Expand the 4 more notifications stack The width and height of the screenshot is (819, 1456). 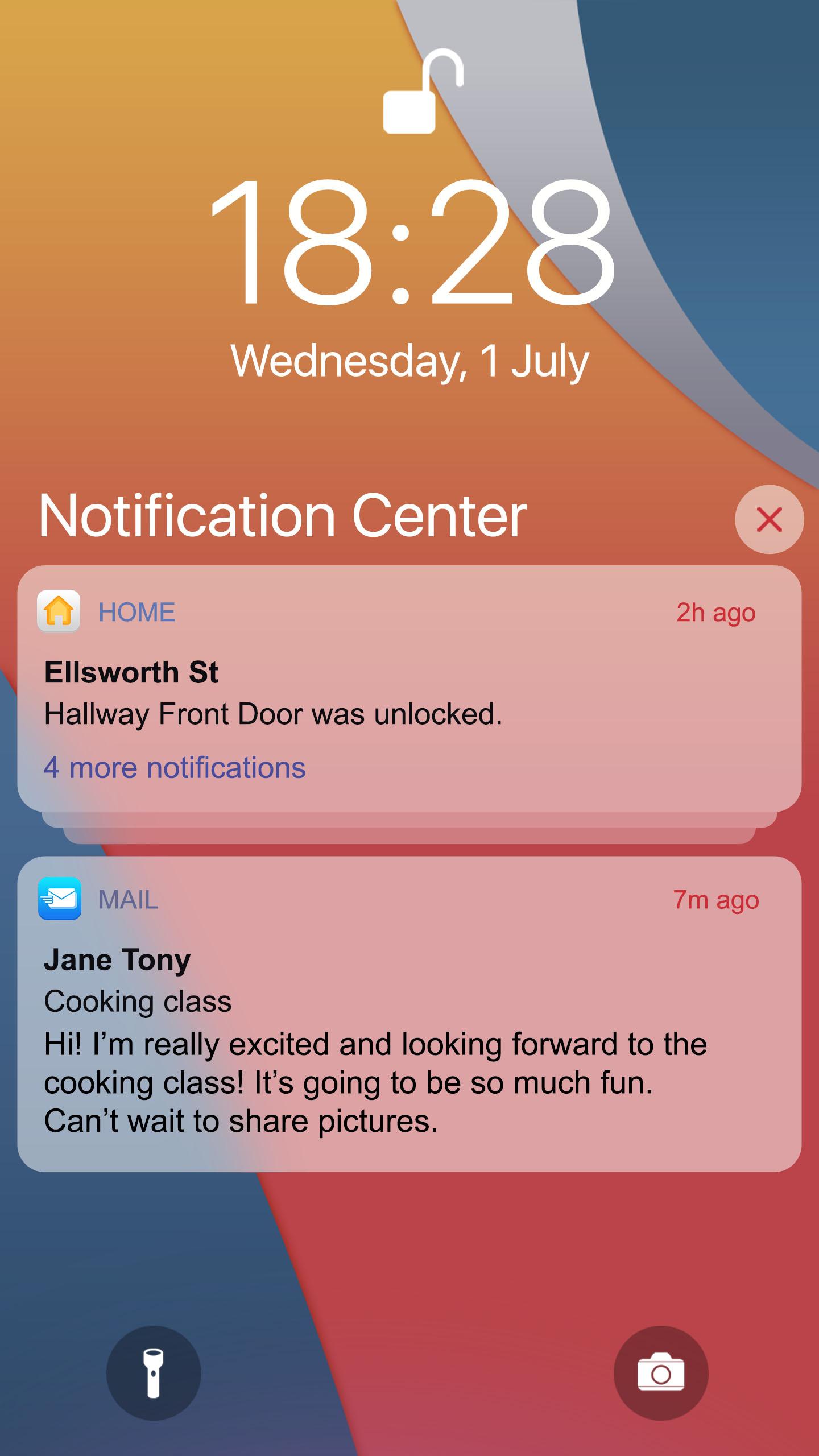175,768
